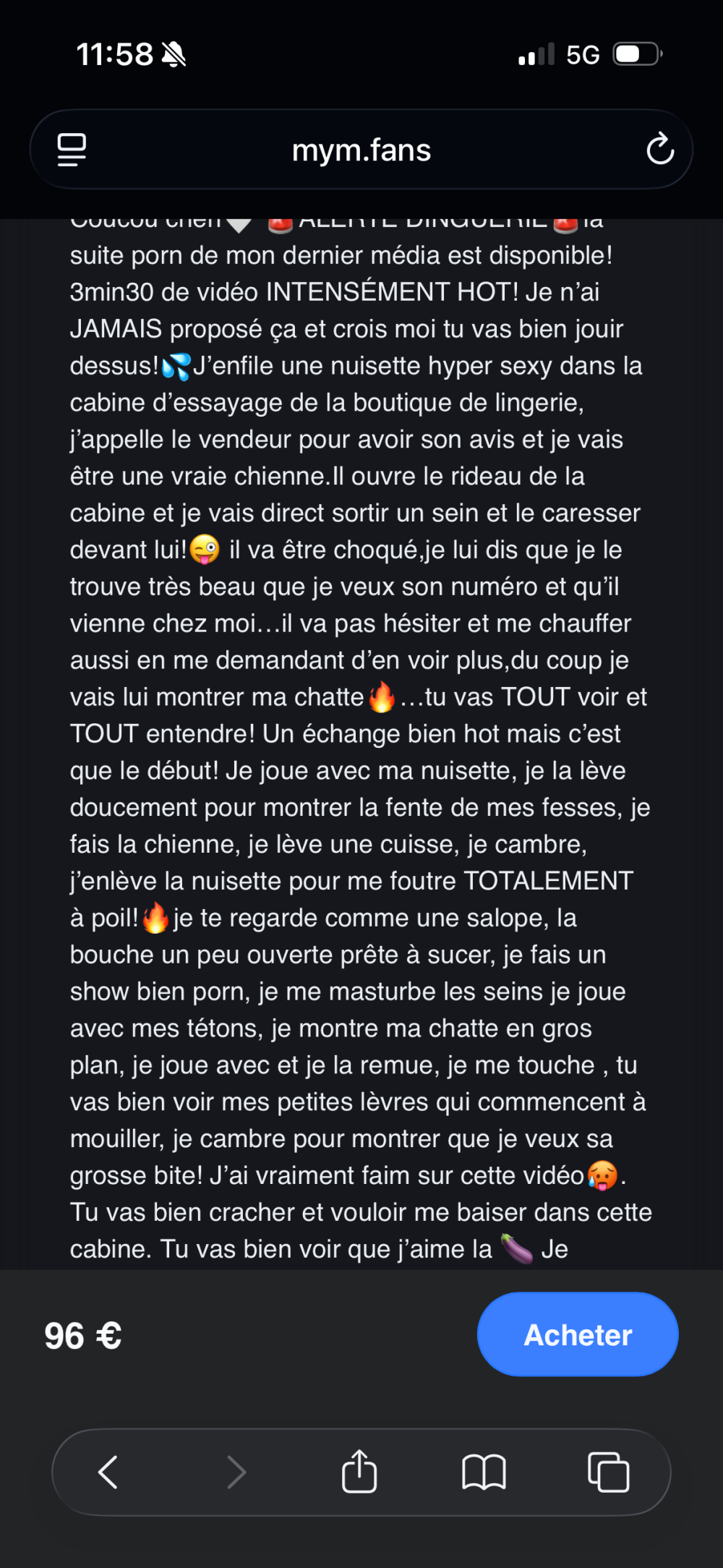Tap the Acheter button

(x=577, y=1334)
